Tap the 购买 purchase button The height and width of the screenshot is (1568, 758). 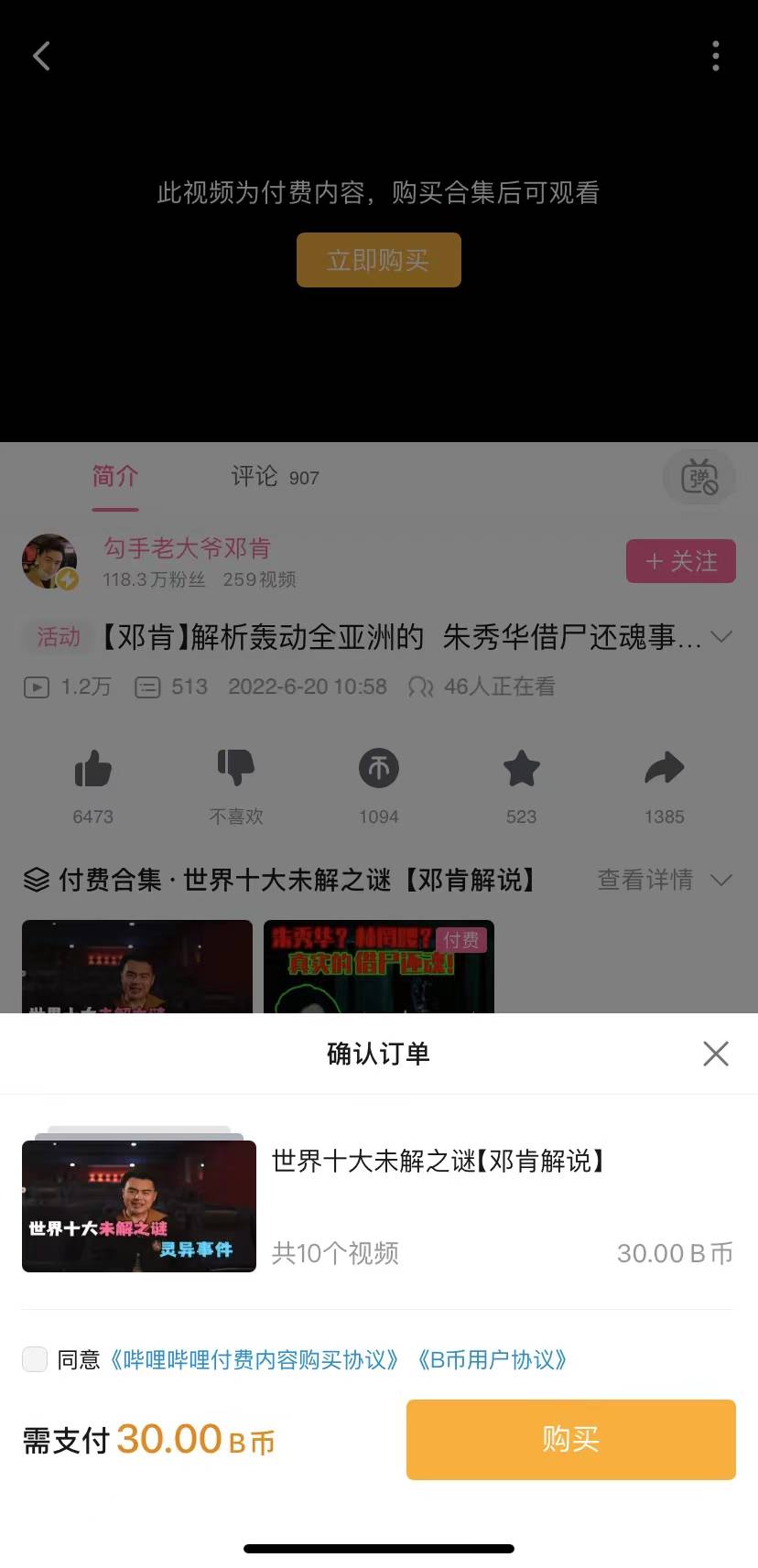coord(569,1440)
